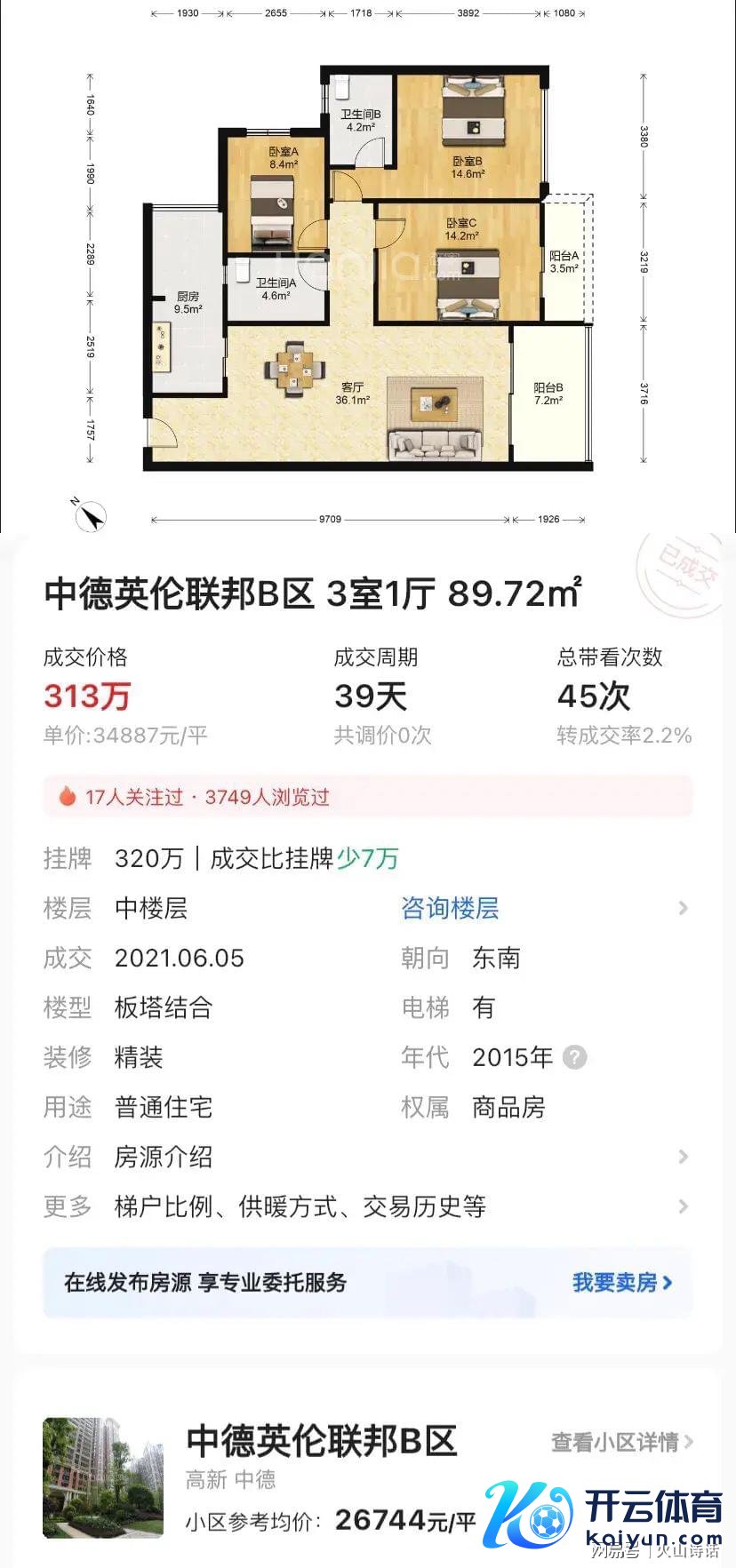Open the 房源介绍 row
Viewport: 736px width, 1568px height.
[366, 1157]
